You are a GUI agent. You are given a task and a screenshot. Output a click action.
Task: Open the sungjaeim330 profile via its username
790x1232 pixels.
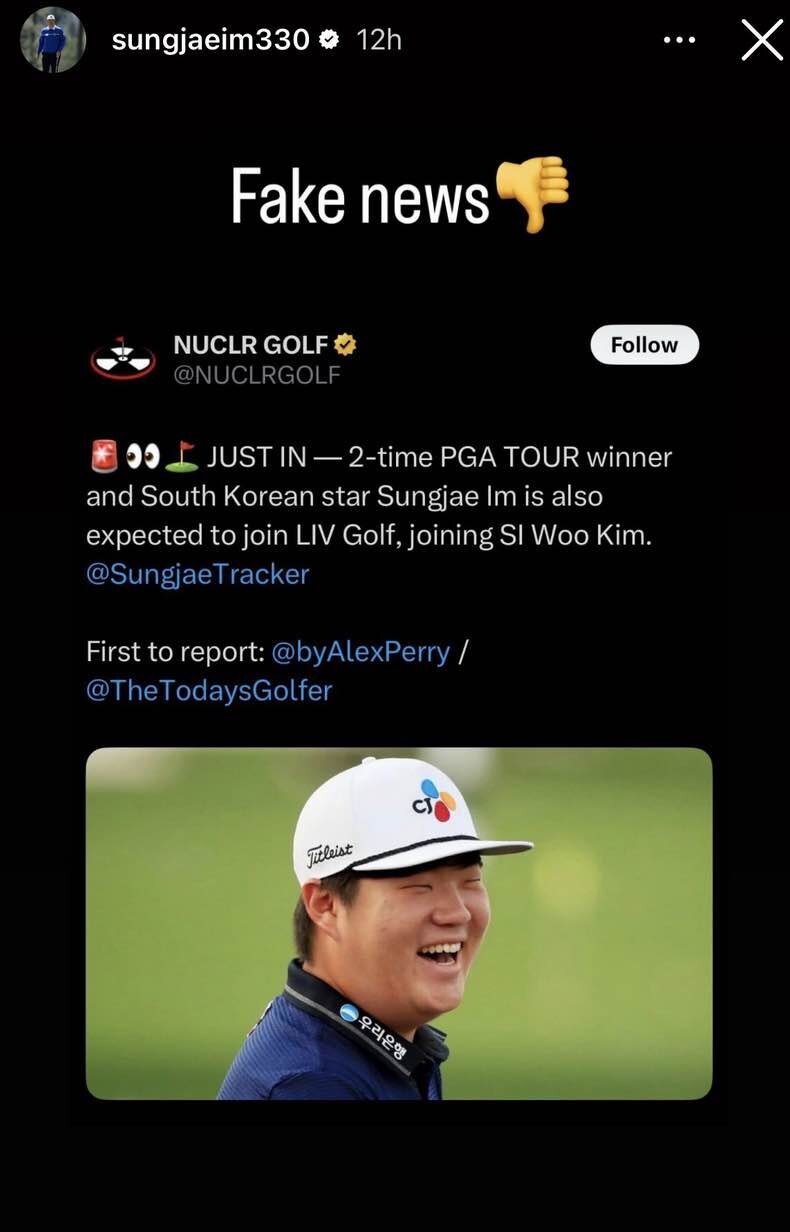[x=210, y=40]
